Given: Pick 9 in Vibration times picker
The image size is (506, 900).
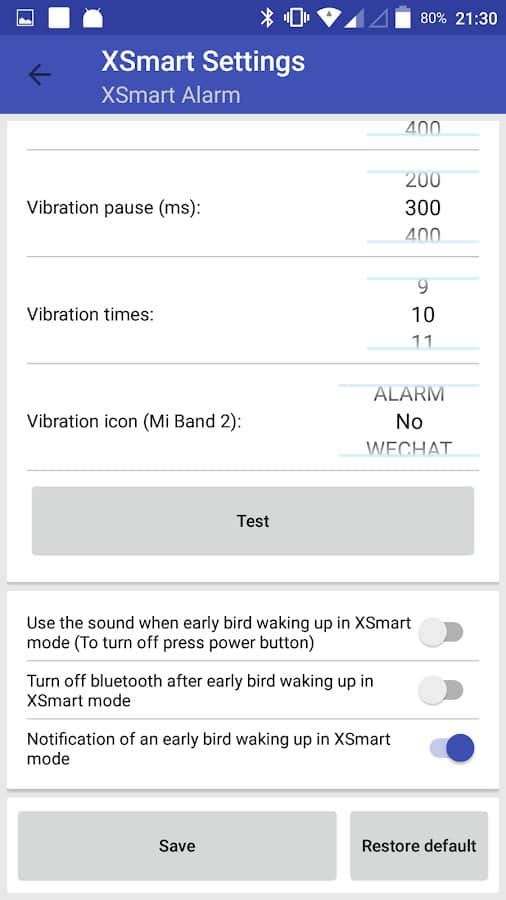Looking at the screenshot, I should pos(423,286).
